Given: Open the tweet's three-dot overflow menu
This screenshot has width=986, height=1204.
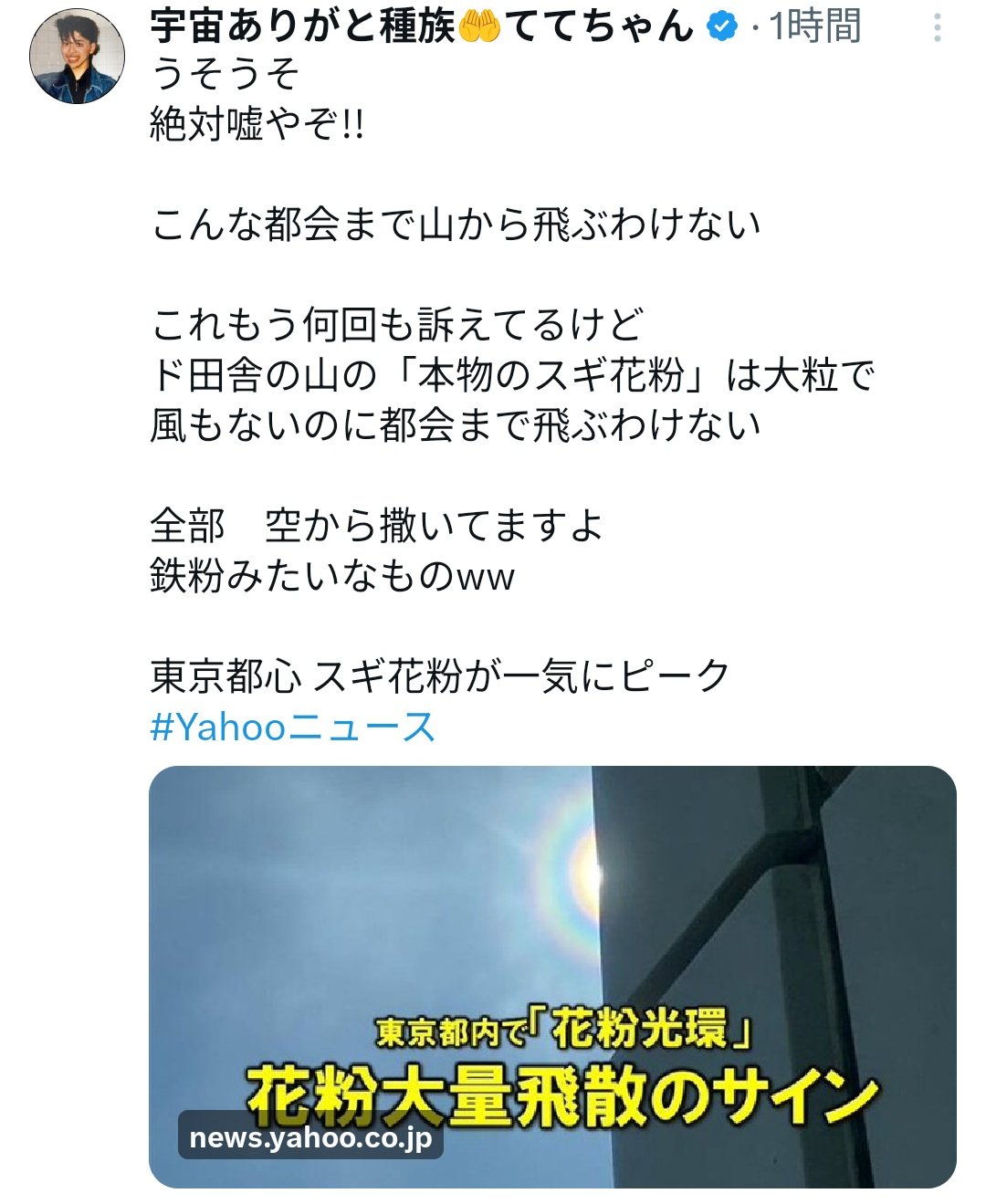Looking at the screenshot, I should click(x=937, y=28).
